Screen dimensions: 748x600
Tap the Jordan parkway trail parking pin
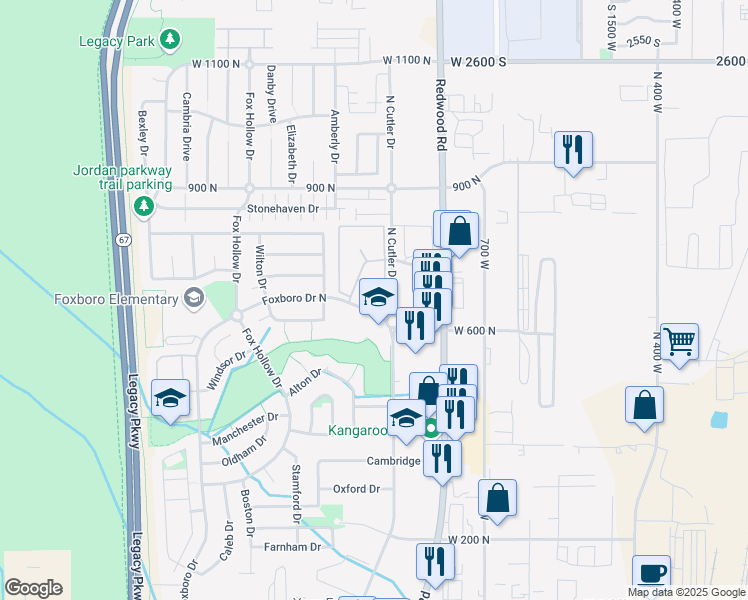144,206
